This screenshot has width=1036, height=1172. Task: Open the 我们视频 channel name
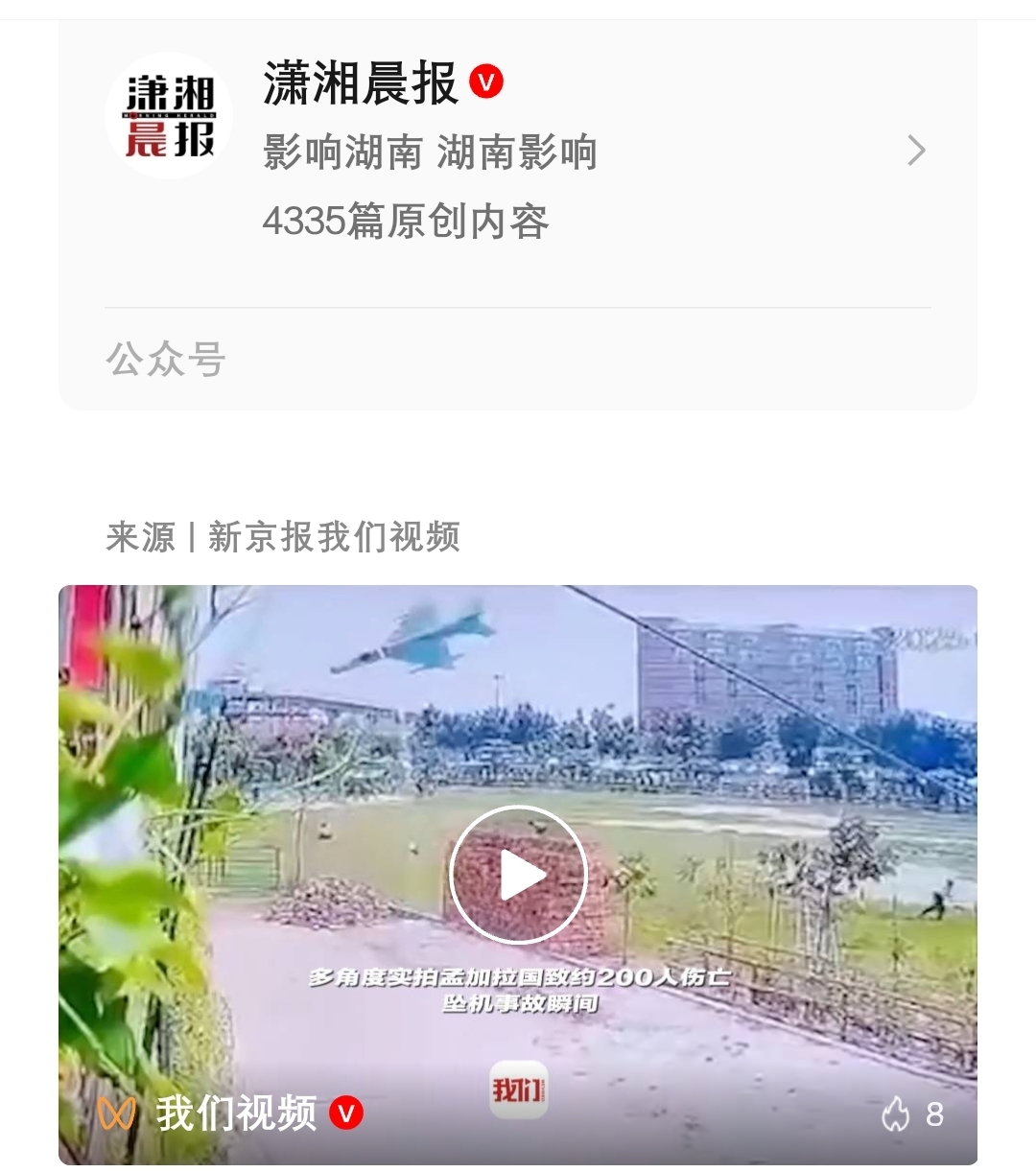pos(236,1113)
